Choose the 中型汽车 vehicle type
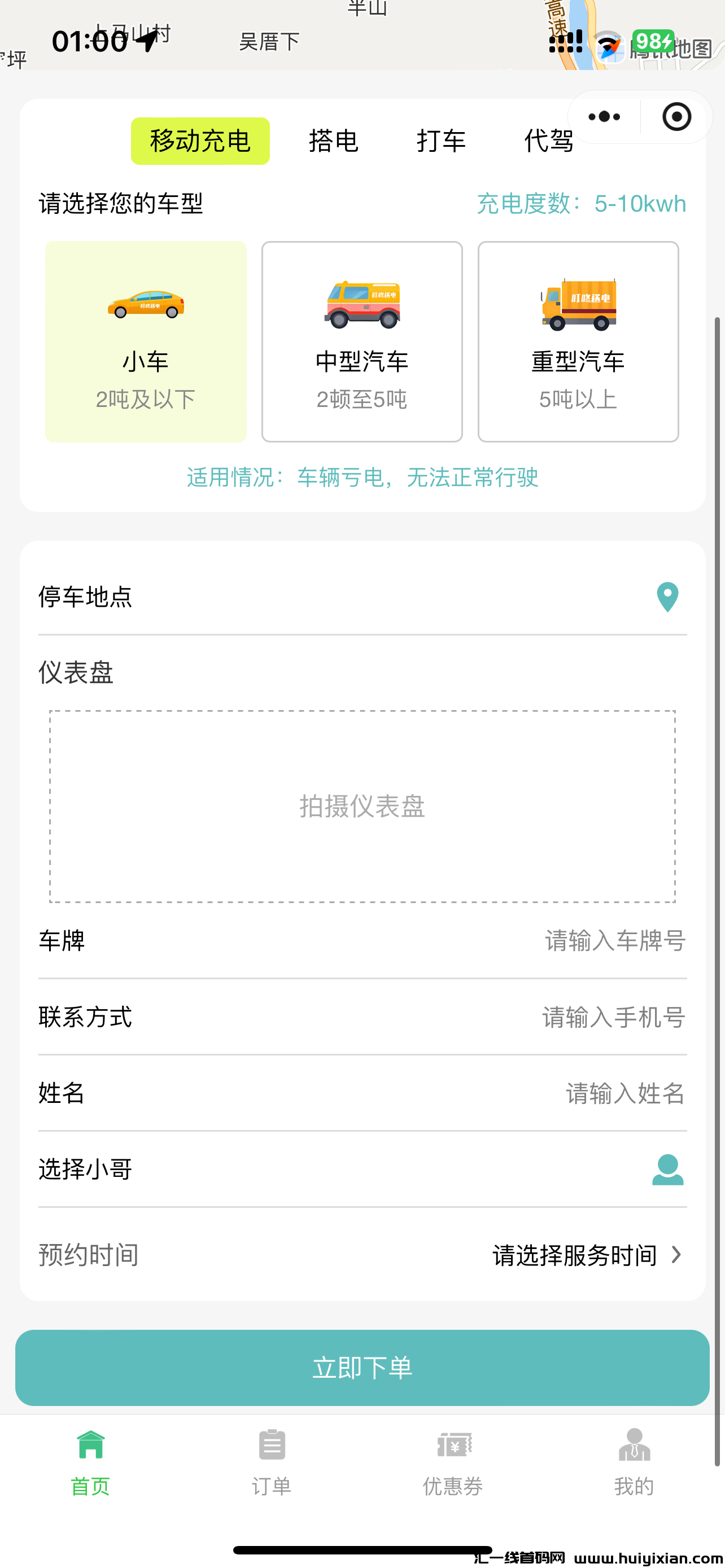The image size is (725, 1568). click(362, 341)
